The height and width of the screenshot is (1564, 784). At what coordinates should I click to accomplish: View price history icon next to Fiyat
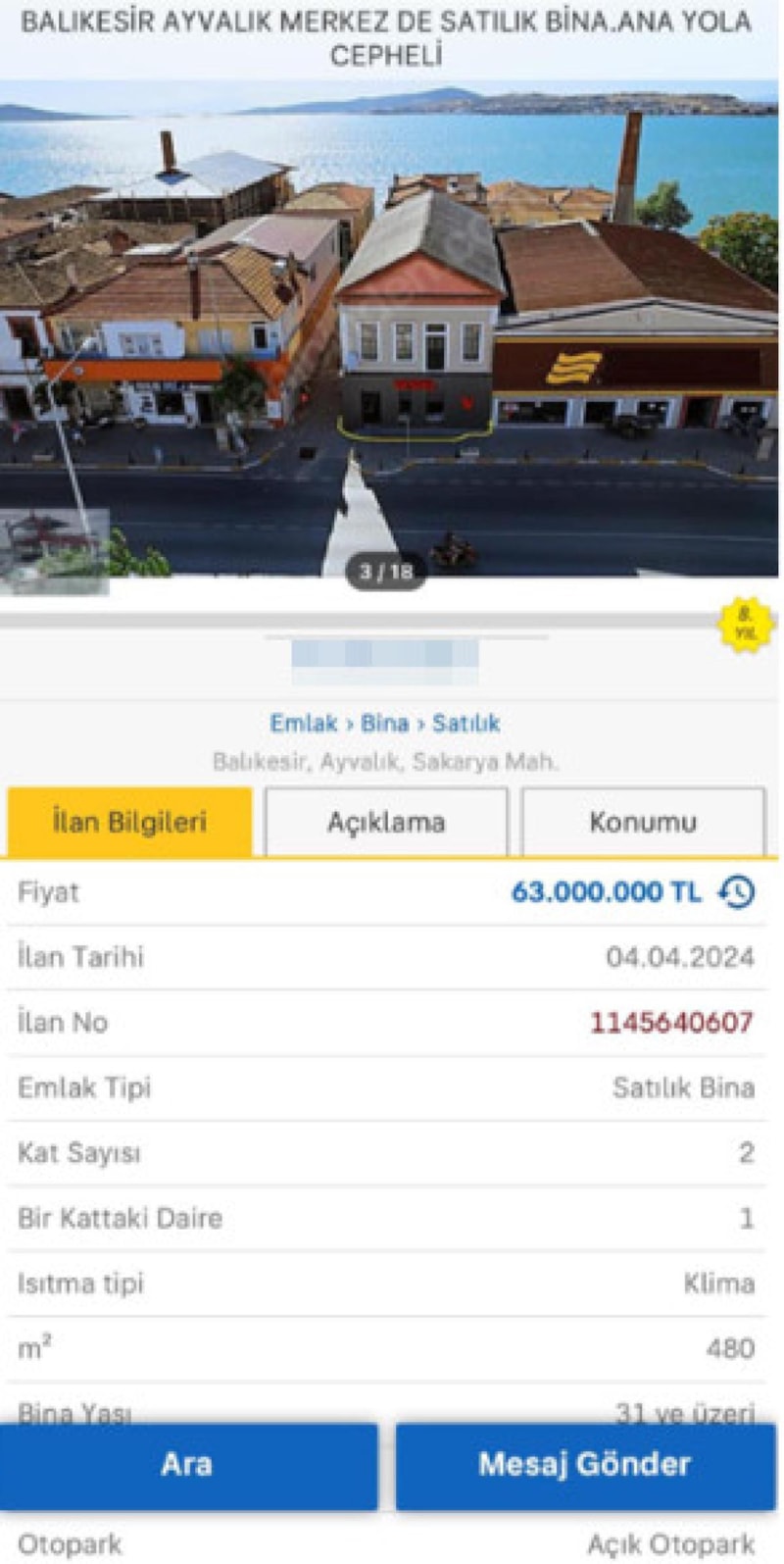click(x=737, y=891)
